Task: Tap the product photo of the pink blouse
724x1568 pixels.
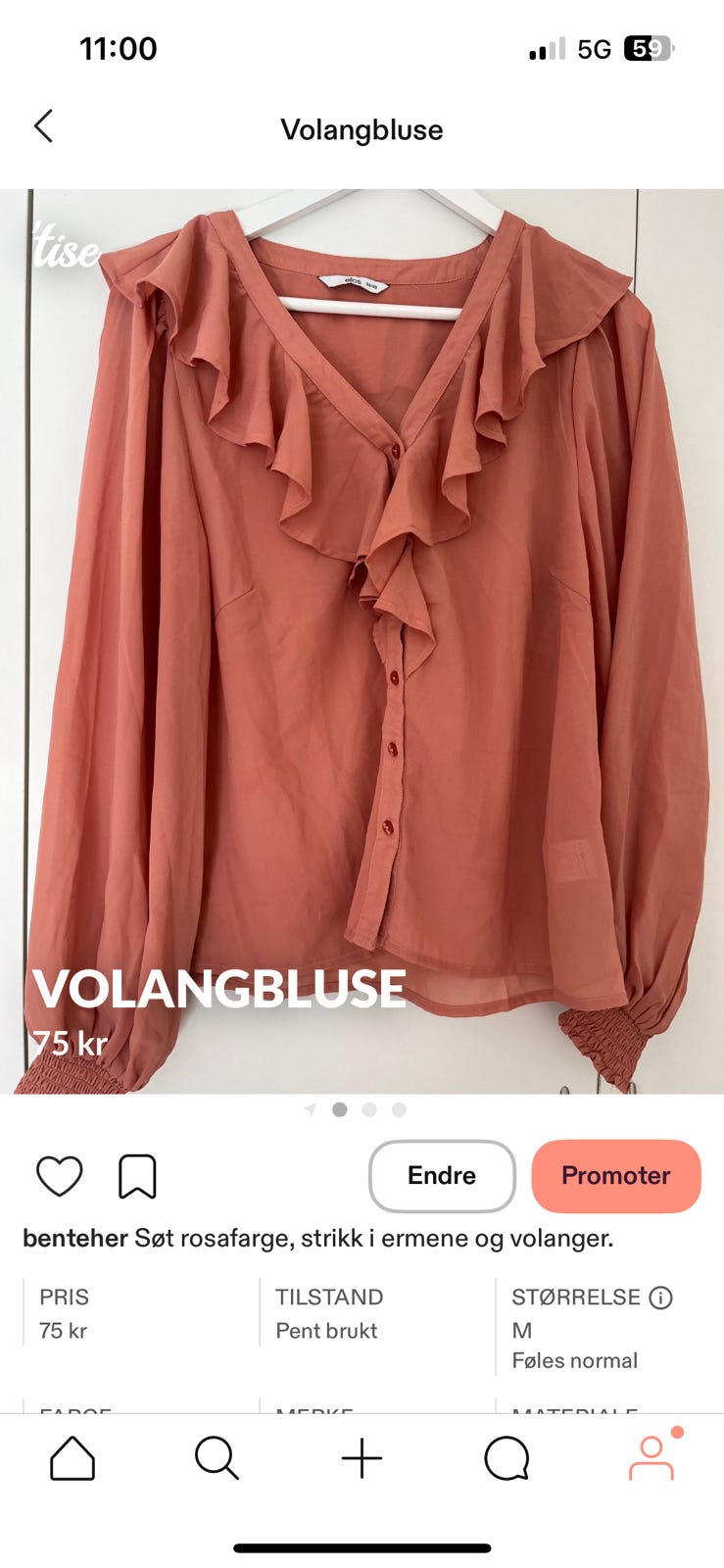Action: [362, 637]
